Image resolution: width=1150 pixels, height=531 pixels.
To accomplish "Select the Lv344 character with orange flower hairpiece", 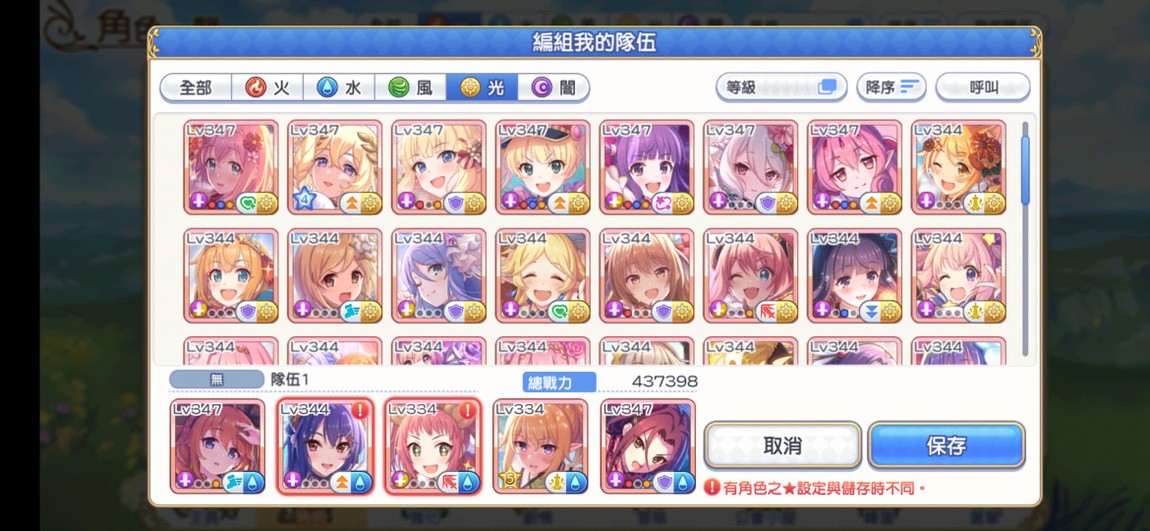I will coord(958,167).
